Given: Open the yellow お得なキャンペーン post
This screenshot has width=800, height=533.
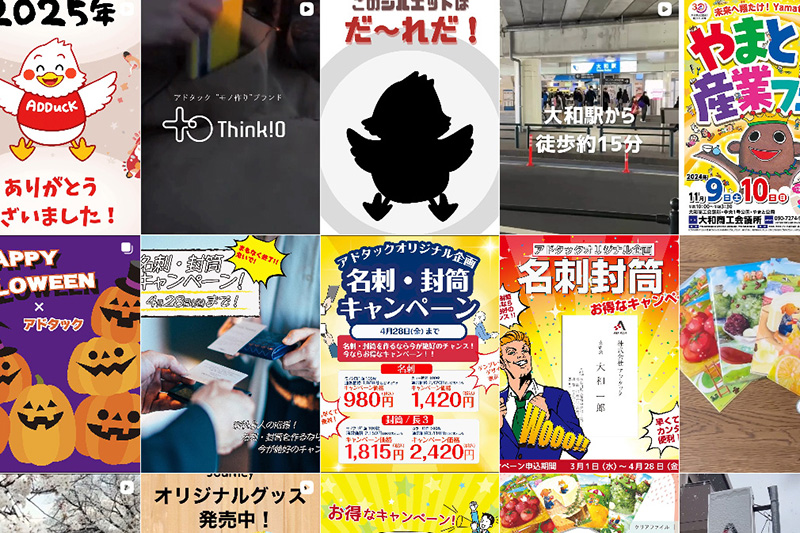Looking at the screenshot, I should (x=409, y=504).
